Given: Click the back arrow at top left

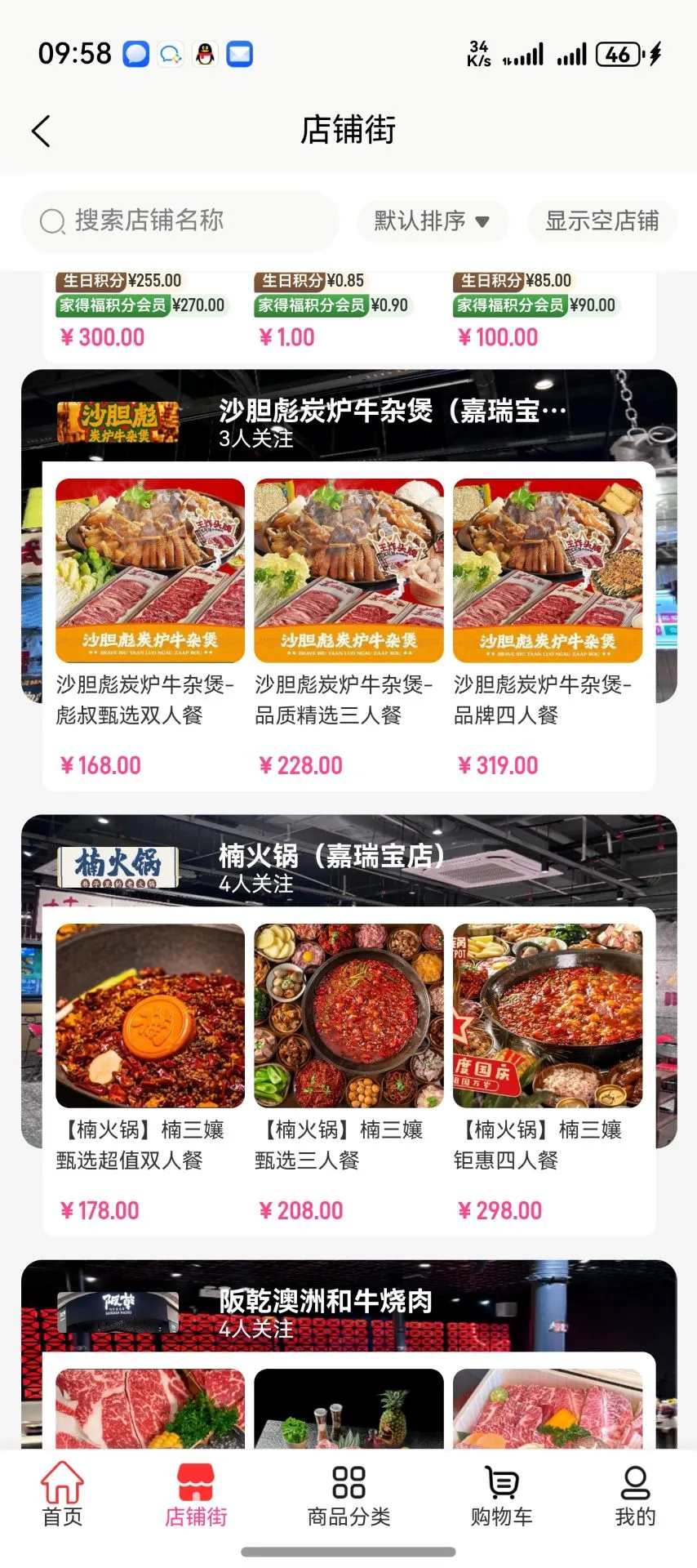Looking at the screenshot, I should coord(41,131).
